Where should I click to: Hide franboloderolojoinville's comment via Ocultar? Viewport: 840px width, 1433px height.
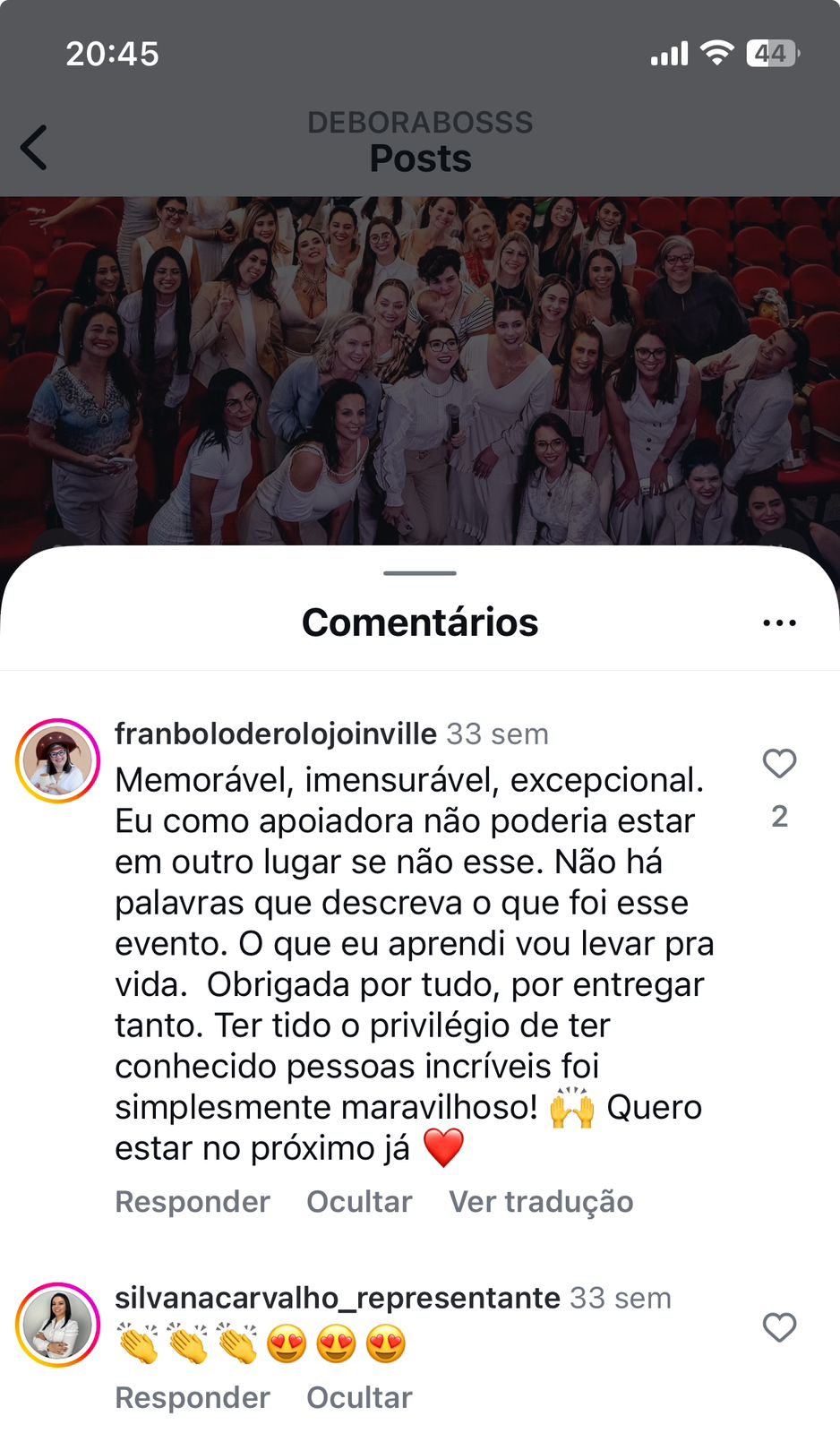click(x=359, y=1202)
